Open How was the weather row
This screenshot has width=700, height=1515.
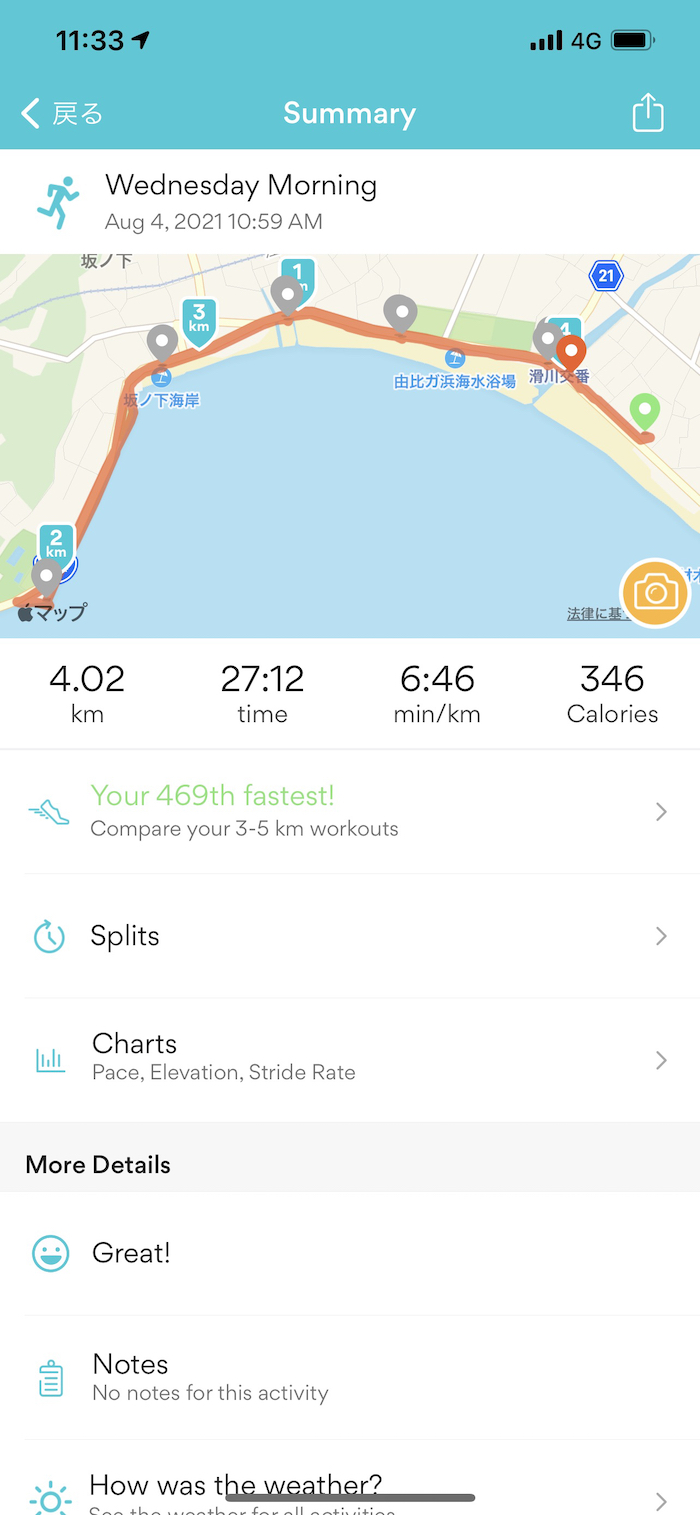tap(350, 1492)
